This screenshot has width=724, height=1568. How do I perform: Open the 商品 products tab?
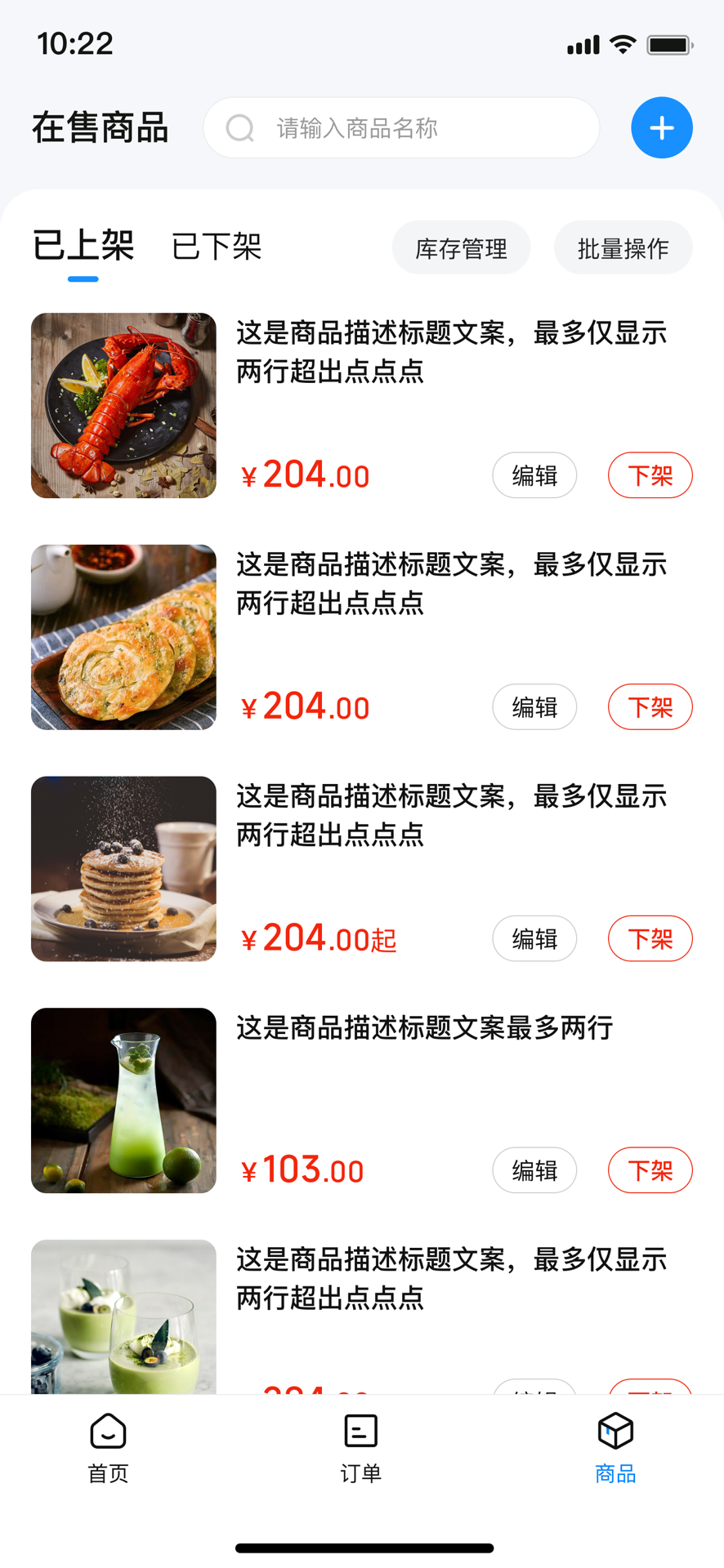pos(615,1449)
